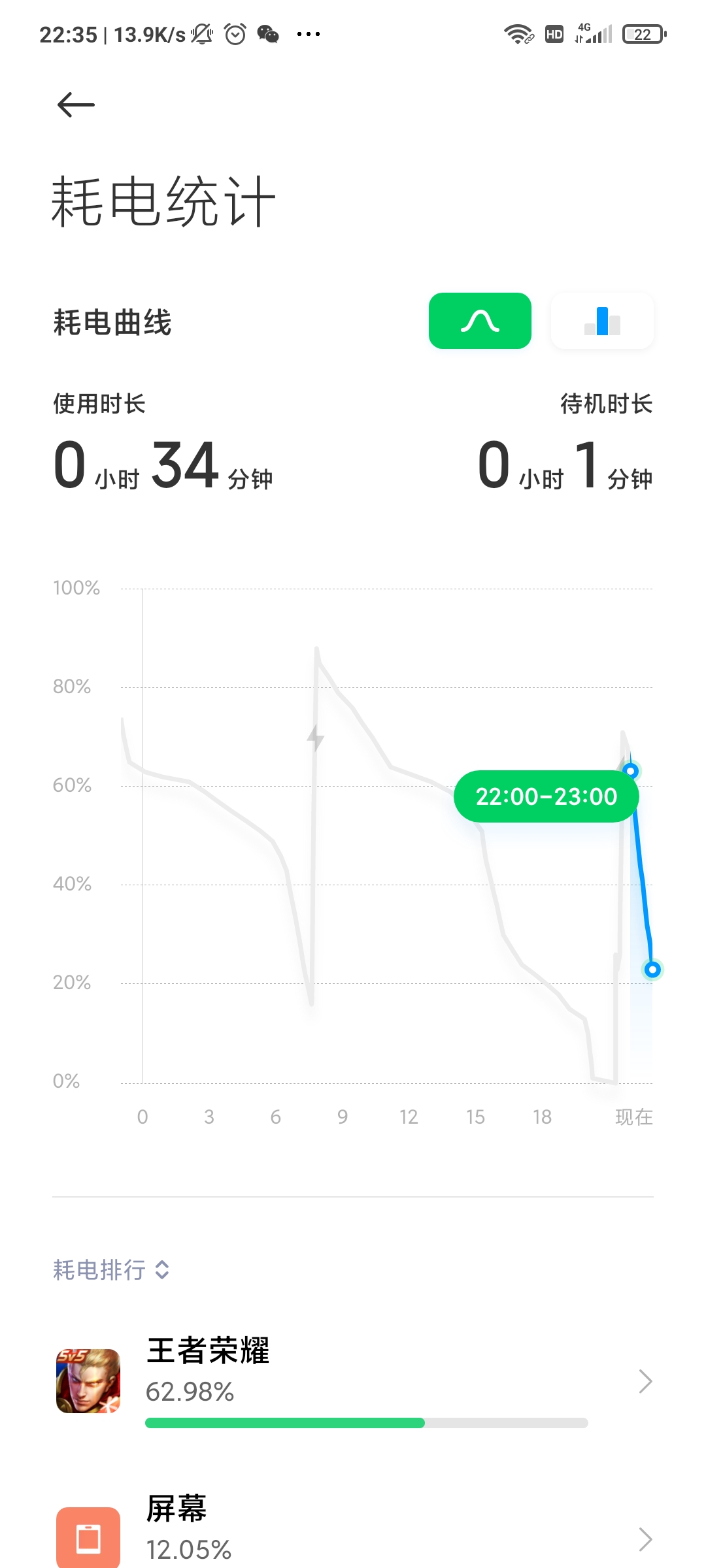
Task: Tap the upper blue point on the curve
Action: (631, 771)
